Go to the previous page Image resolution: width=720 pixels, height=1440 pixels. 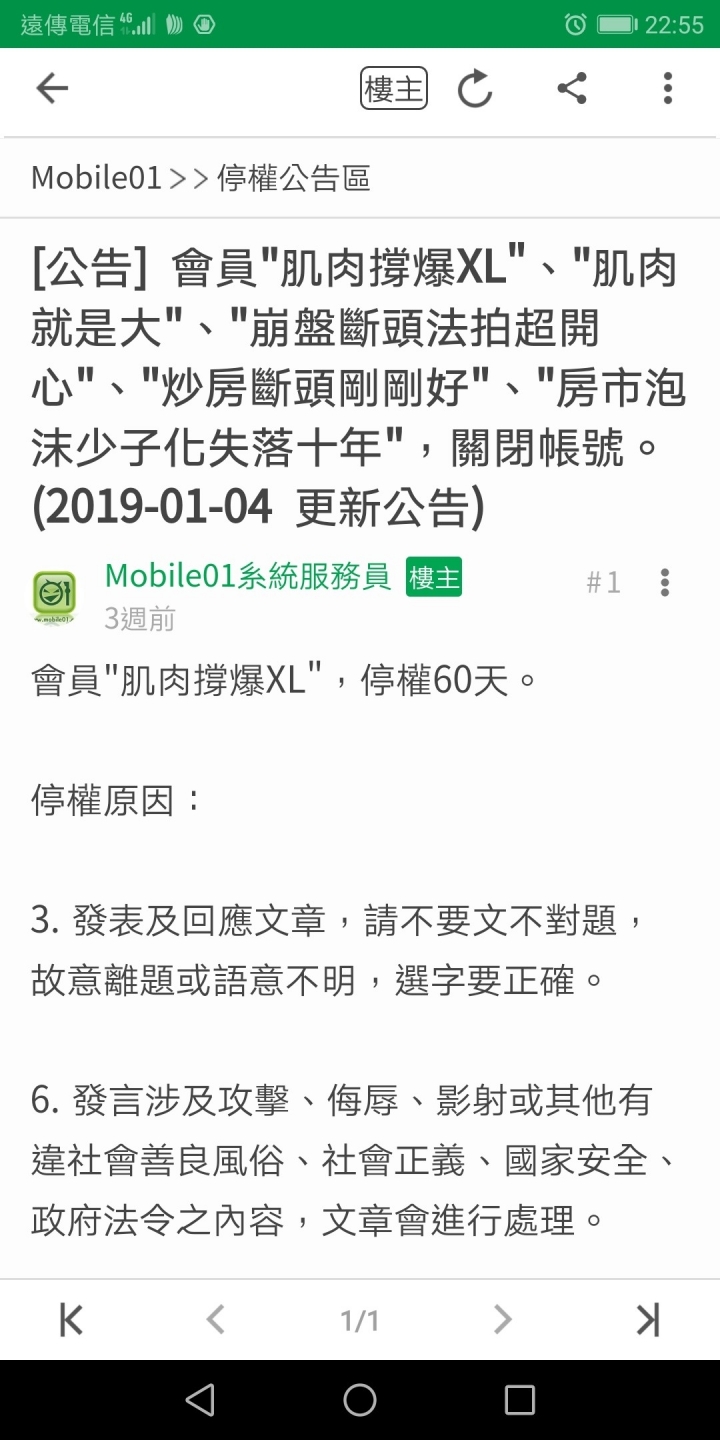[x=215, y=1320]
